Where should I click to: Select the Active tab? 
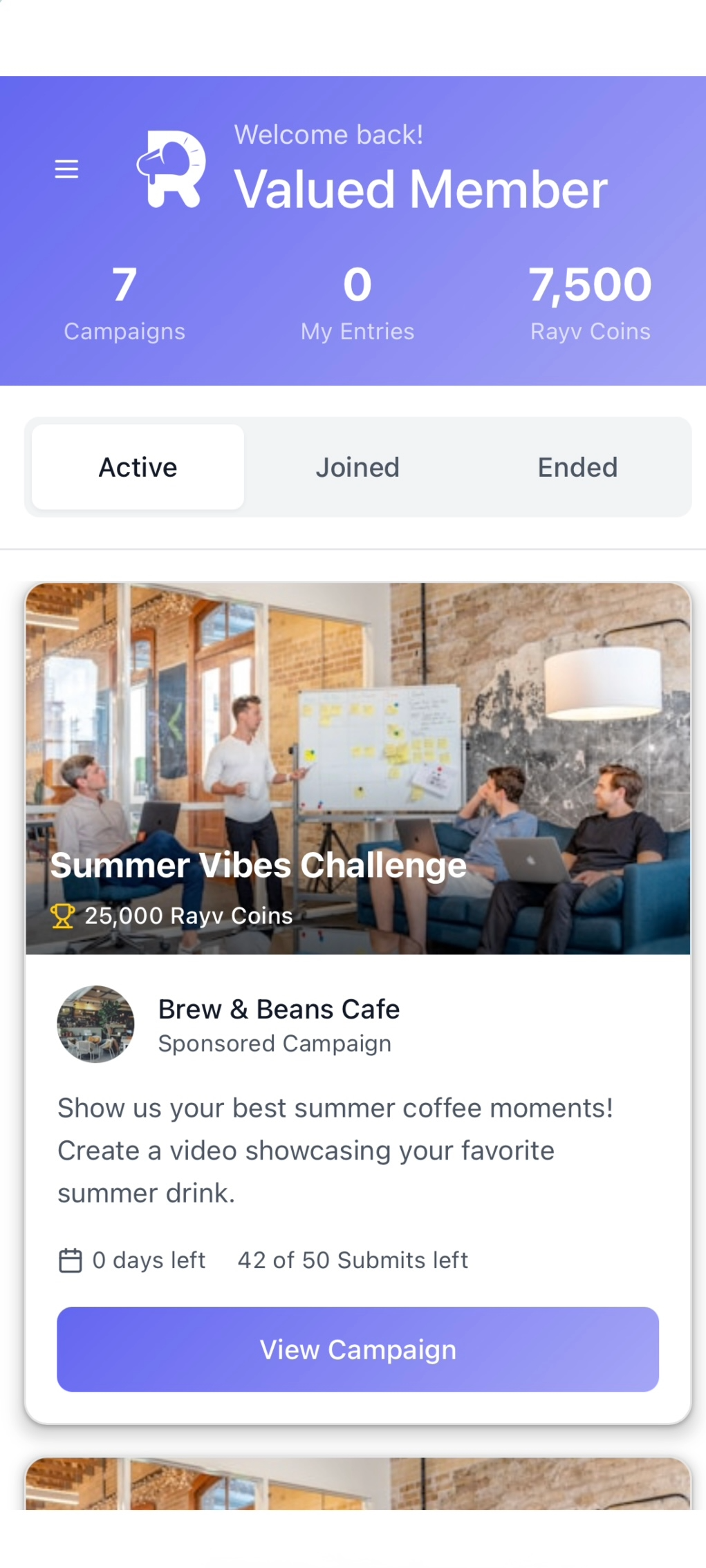[138, 467]
